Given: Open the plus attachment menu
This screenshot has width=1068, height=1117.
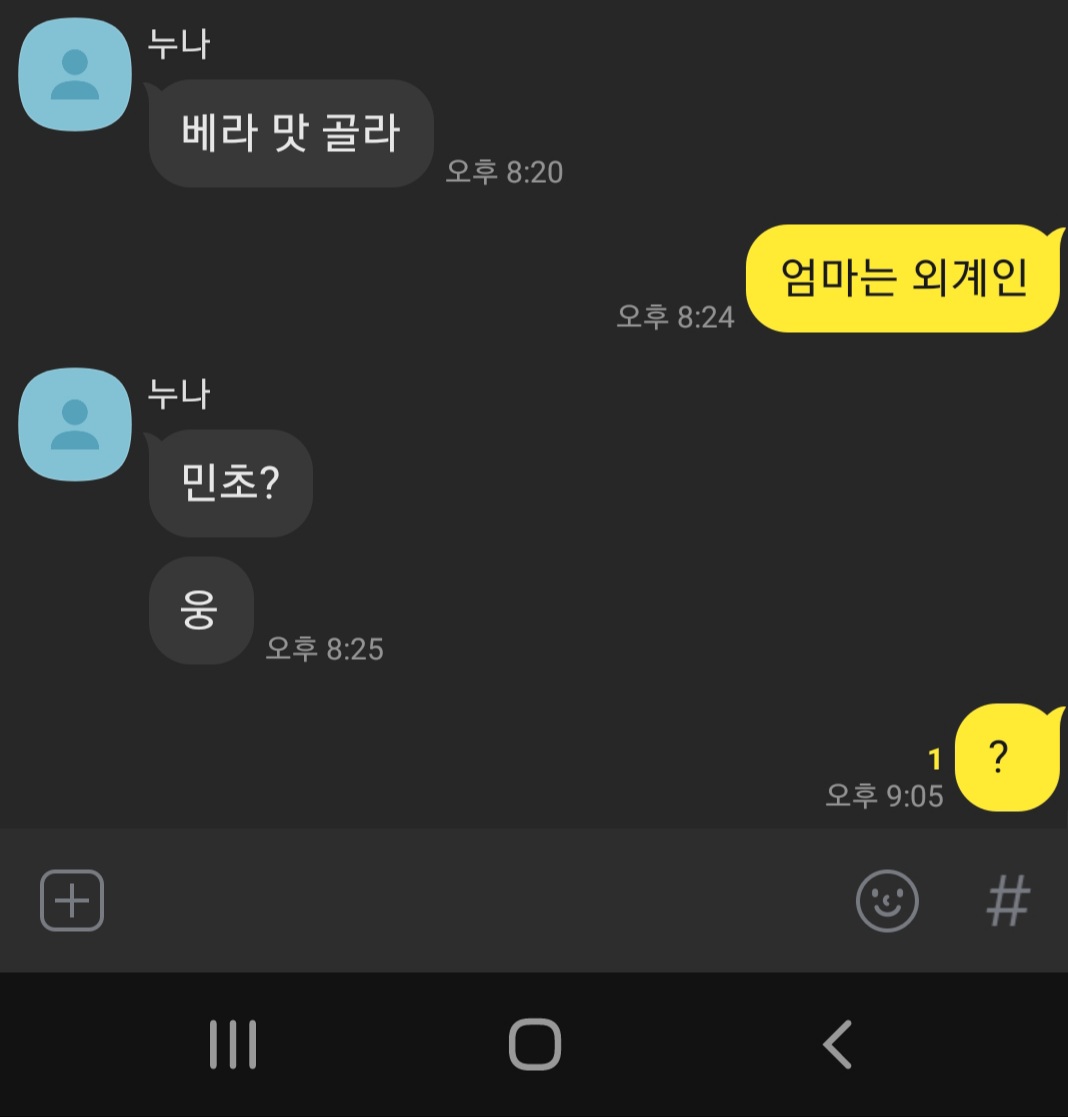Looking at the screenshot, I should (72, 900).
